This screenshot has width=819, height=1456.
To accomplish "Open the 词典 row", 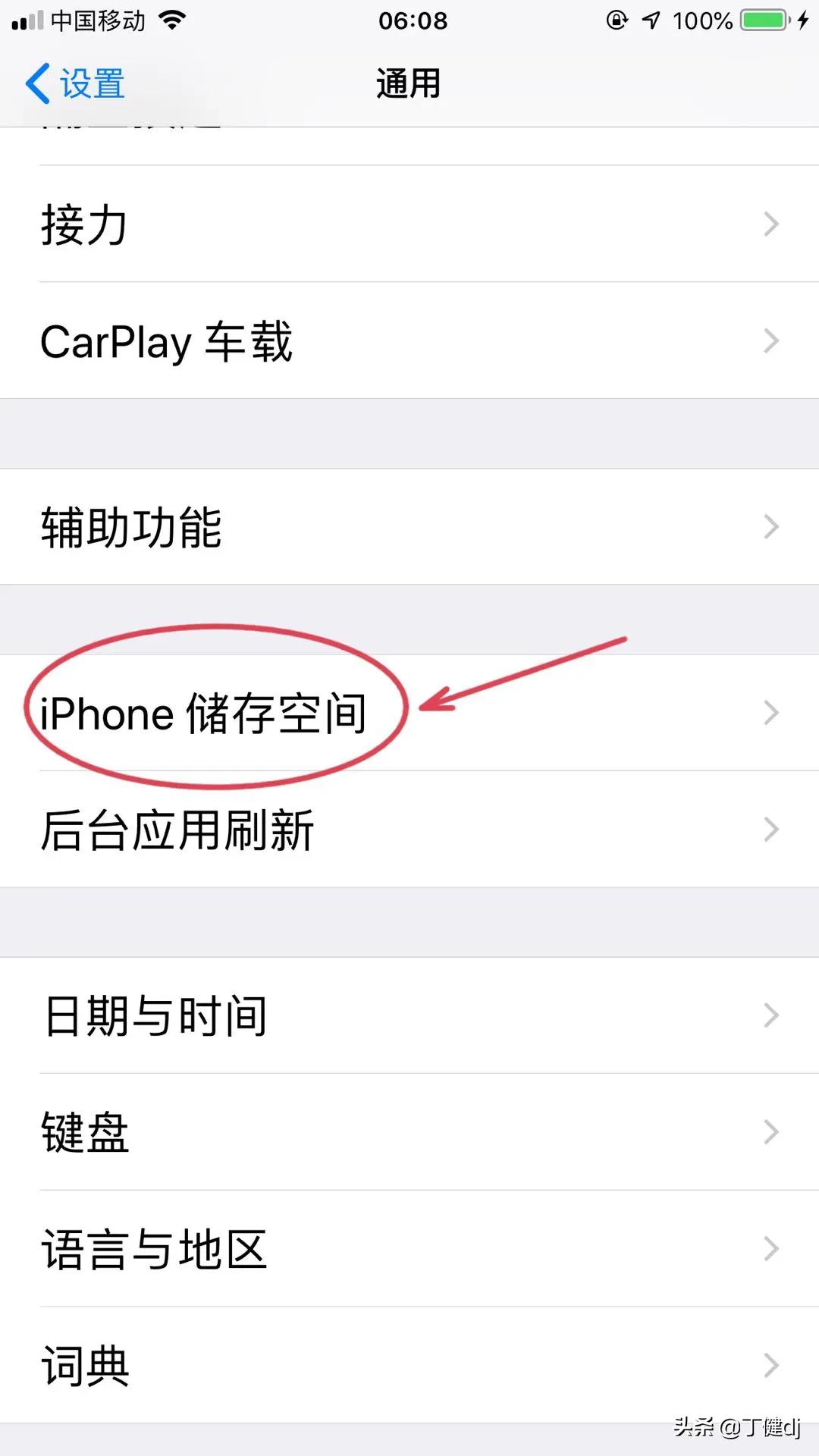I will [x=409, y=1366].
